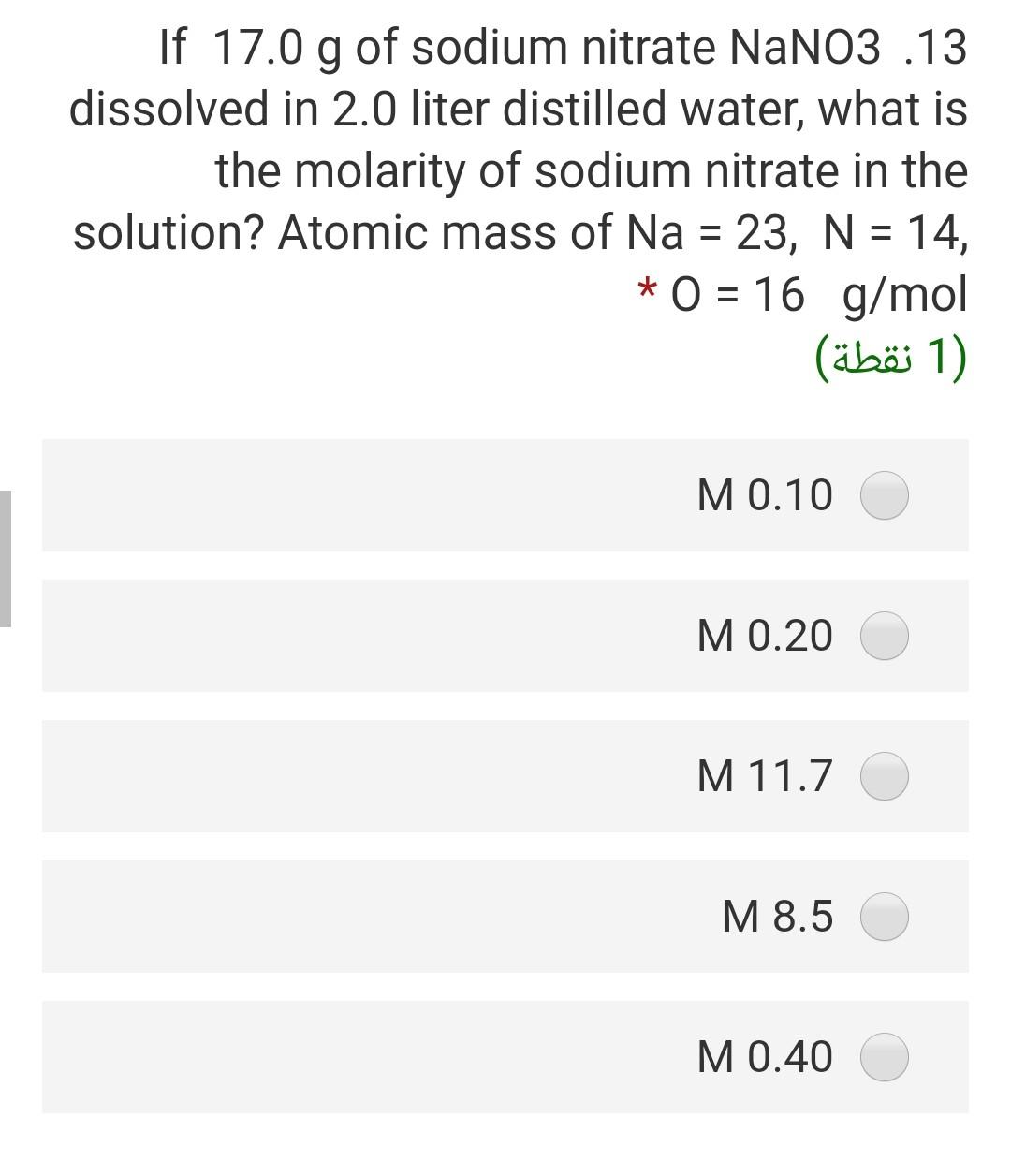The height and width of the screenshot is (1176, 1011).
Task: Click the M 0.20 option label text
Action: coord(764,637)
